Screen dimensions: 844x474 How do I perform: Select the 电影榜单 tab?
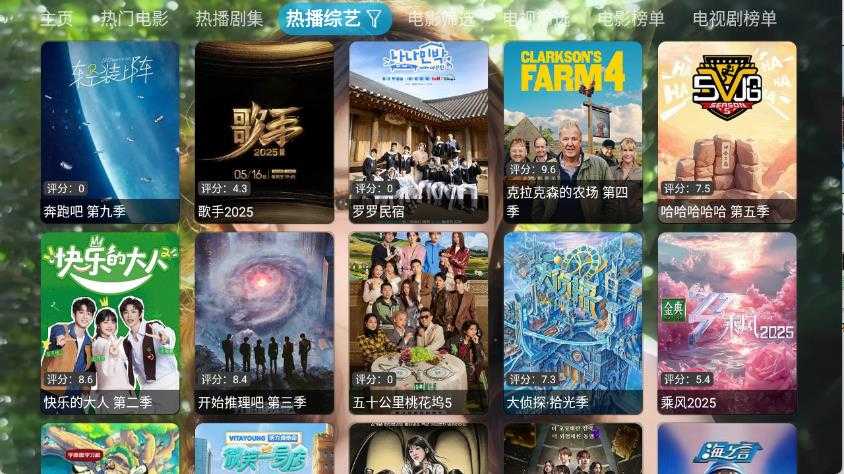click(631, 18)
